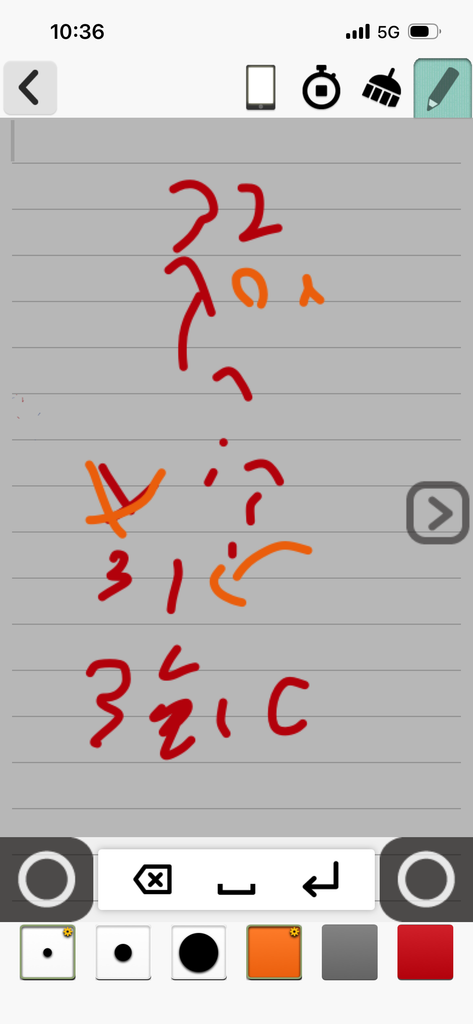Tap the left circle button
This screenshot has width=473, height=1024.
(x=46, y=879)
